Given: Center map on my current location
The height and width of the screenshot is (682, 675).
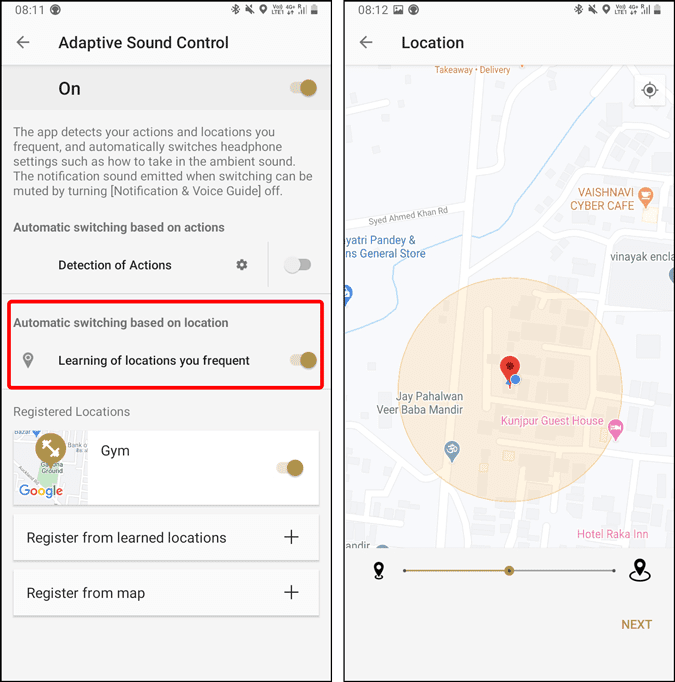Looking at the screenshot, I should point(650,91).
